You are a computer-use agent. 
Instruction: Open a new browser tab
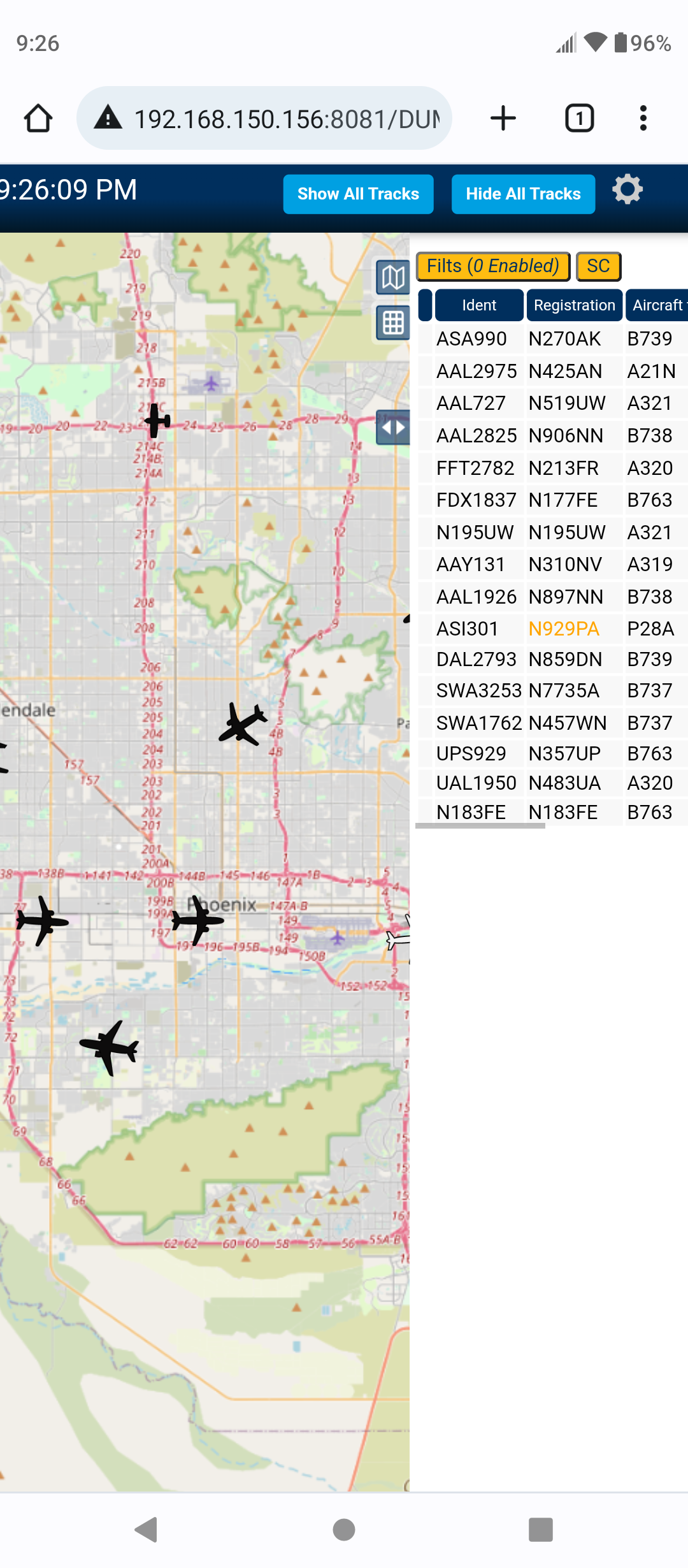click(x=503, y=119)
